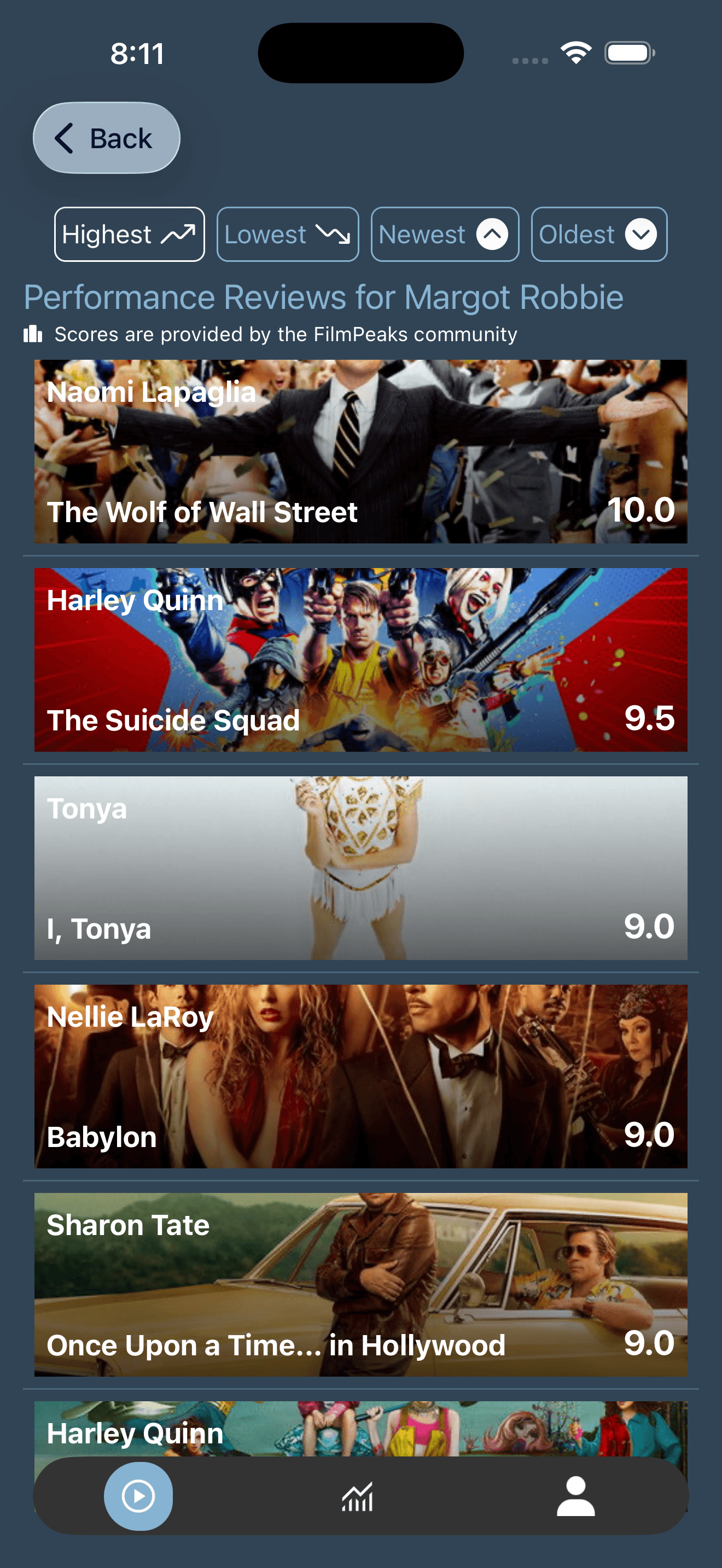
Task: Sort reviews by Oldest
Action: point(598,235)
